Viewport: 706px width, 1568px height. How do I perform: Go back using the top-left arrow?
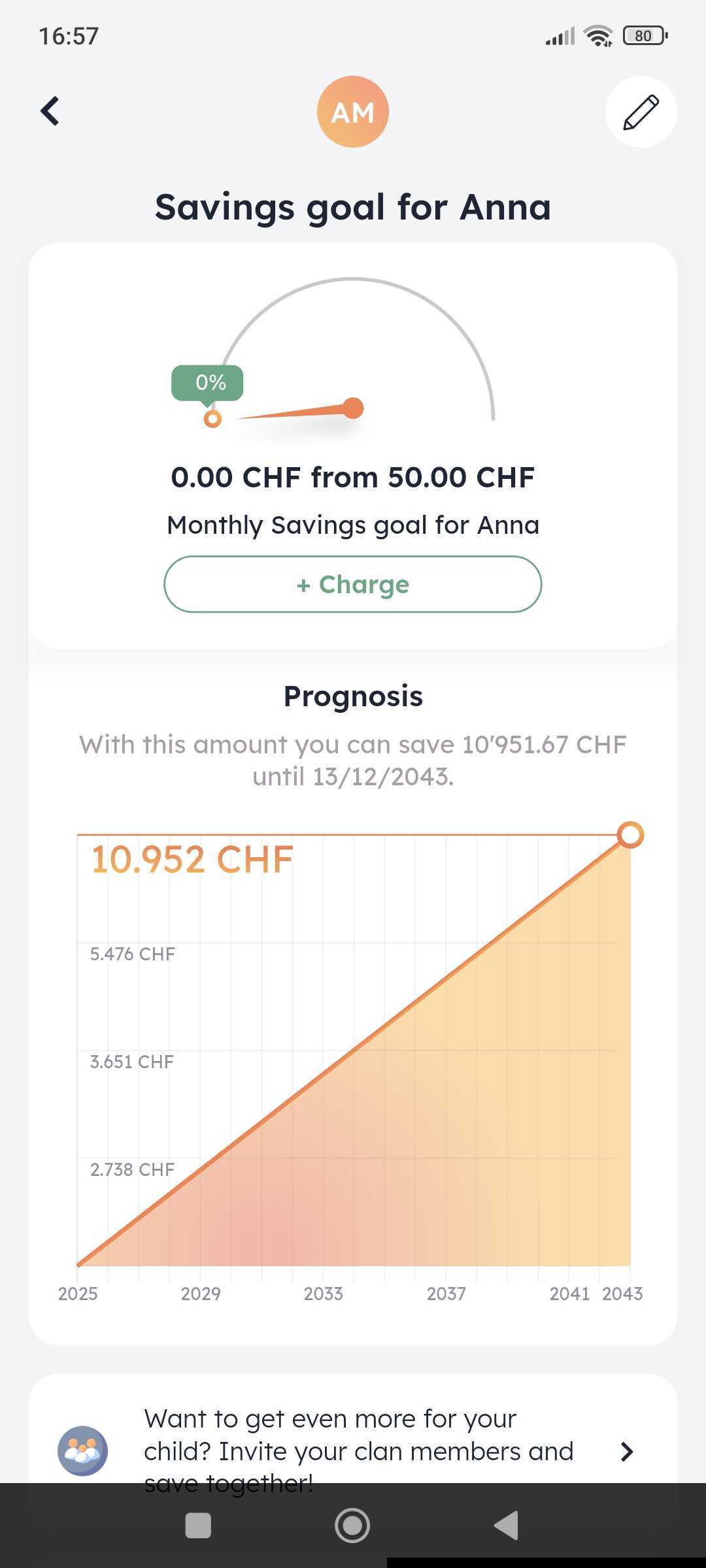(50, 111)
